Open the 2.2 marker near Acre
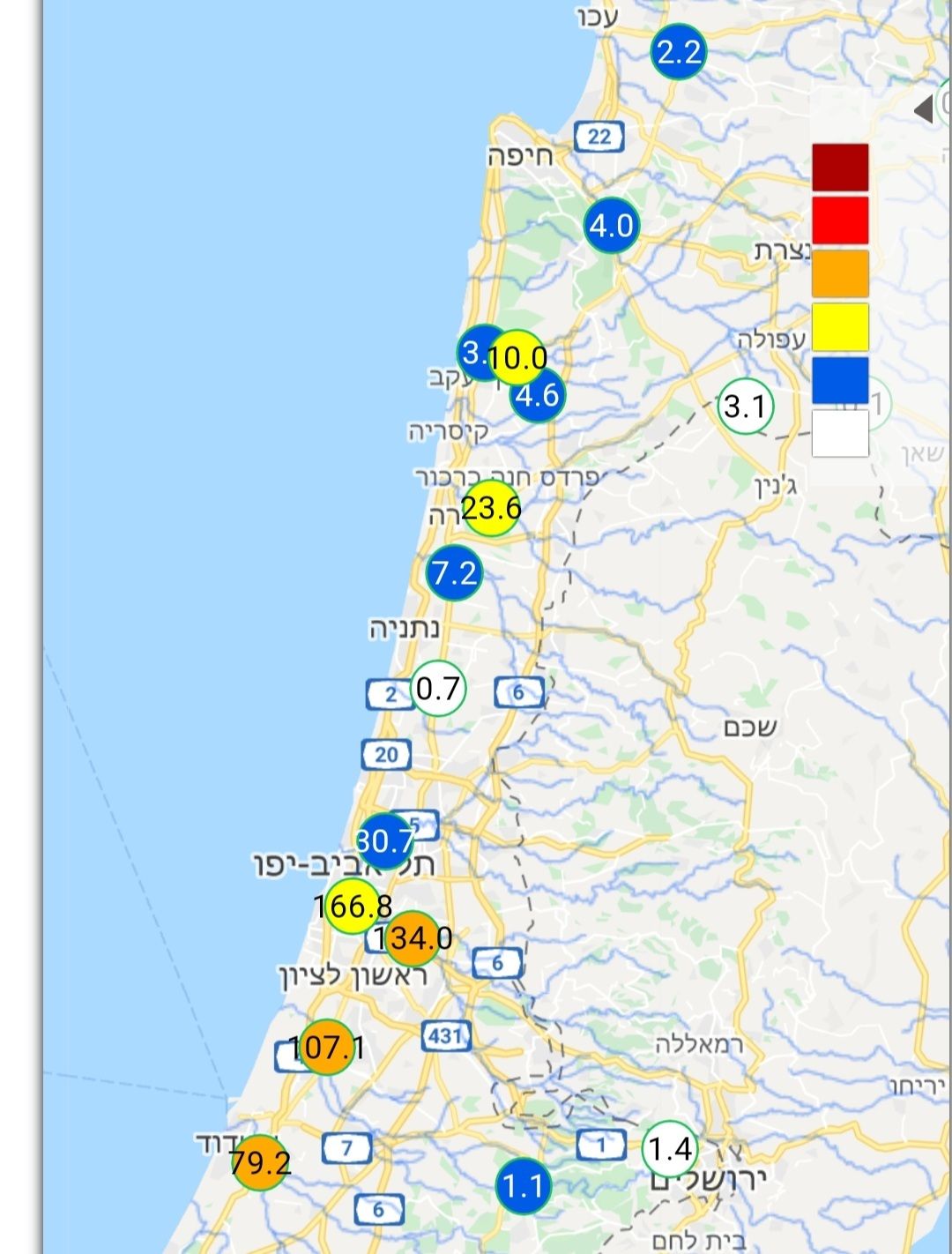 click(679, 52)
